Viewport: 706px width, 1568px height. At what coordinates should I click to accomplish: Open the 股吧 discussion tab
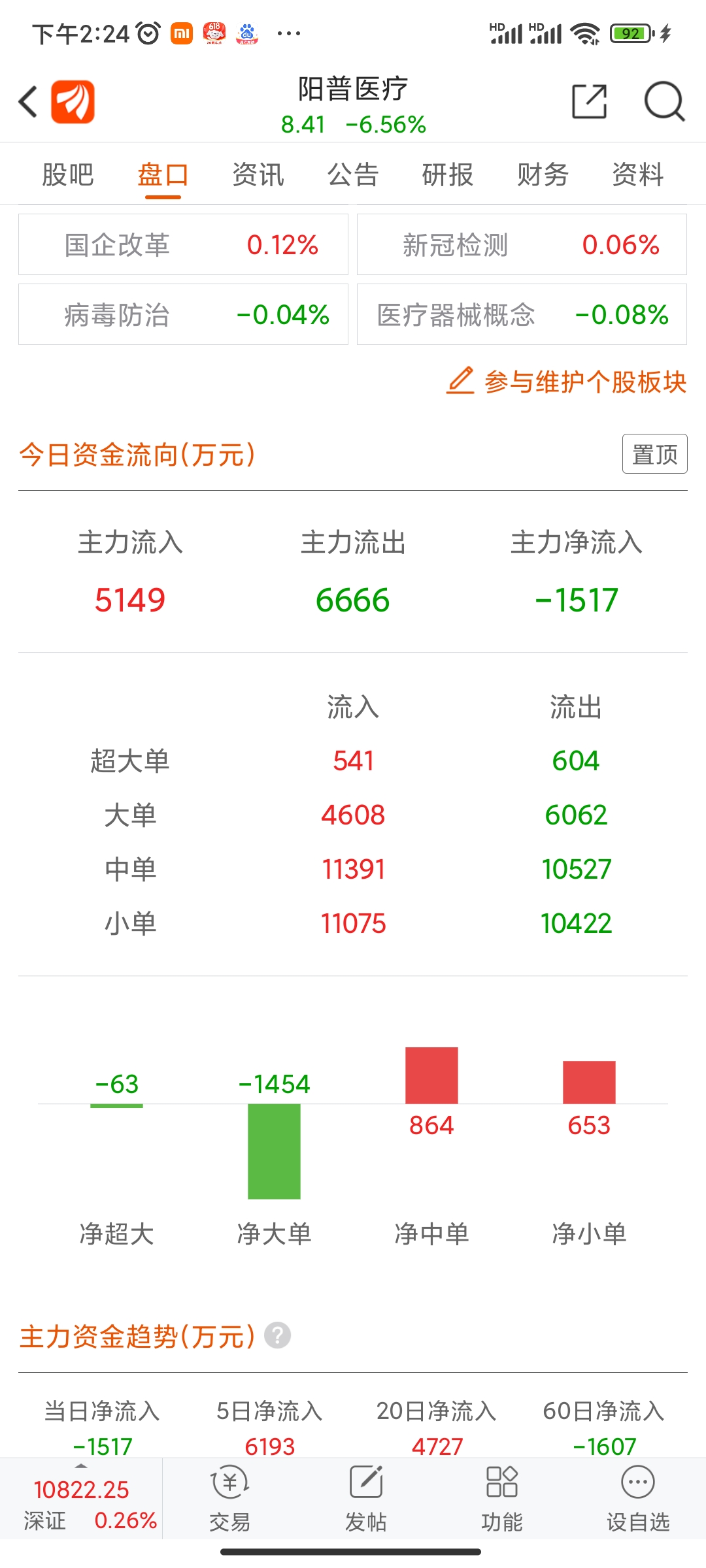point(68,174)
